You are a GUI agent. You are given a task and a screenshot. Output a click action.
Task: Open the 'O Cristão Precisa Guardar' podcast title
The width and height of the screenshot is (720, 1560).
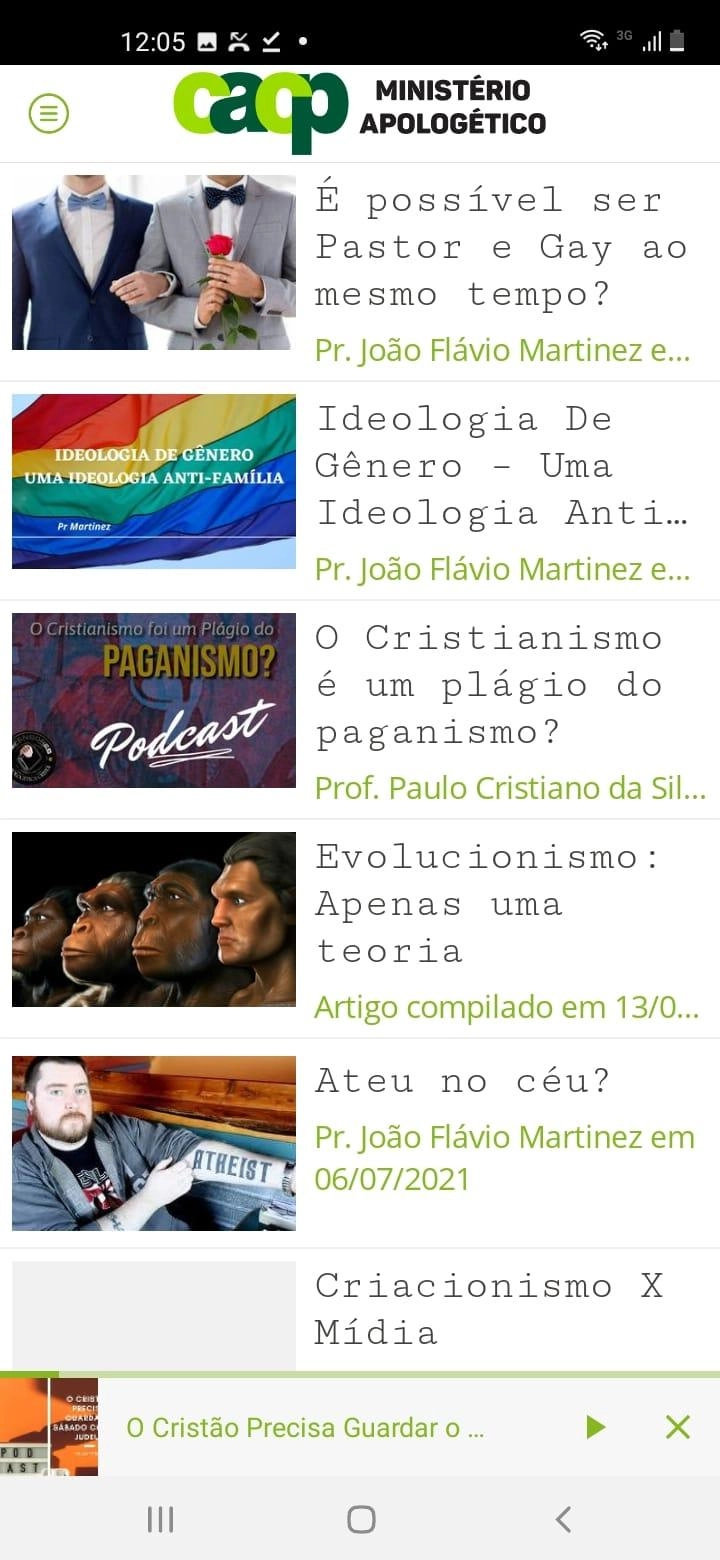click(x=305, y=1428)
